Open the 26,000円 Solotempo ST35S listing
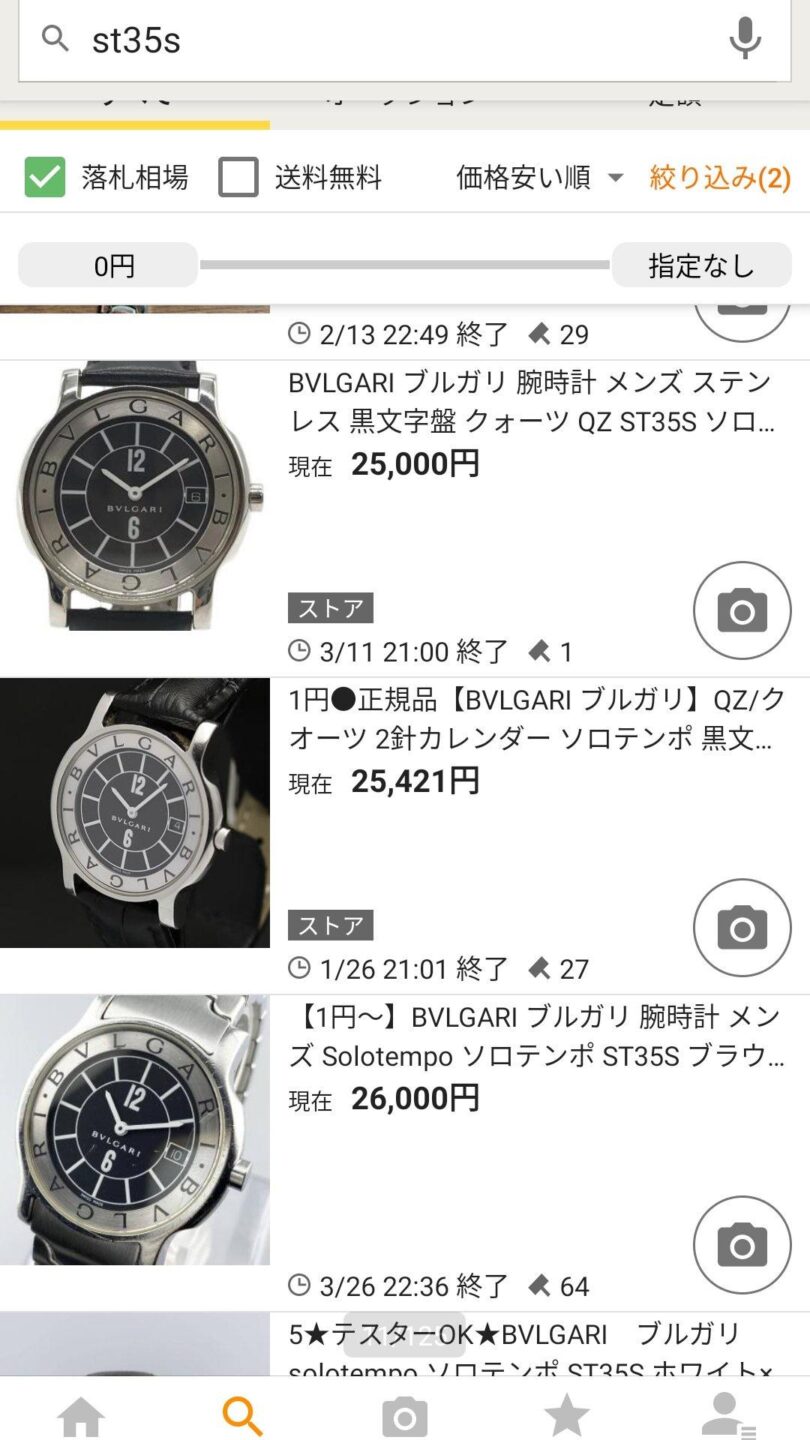810x1440 pixels. 530,1036
